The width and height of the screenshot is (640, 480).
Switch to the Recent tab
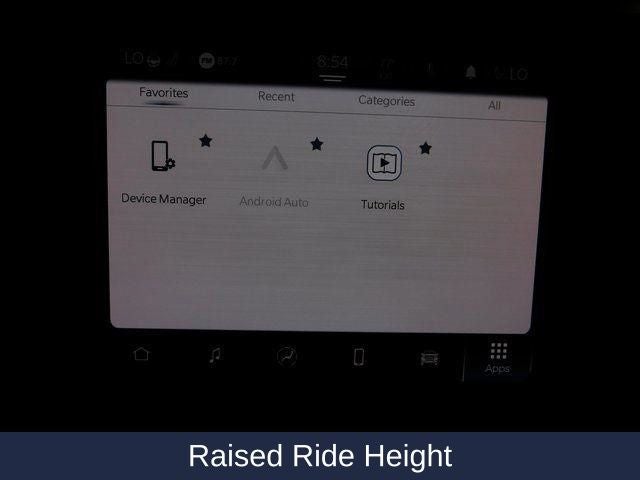(x=276, y=97)
